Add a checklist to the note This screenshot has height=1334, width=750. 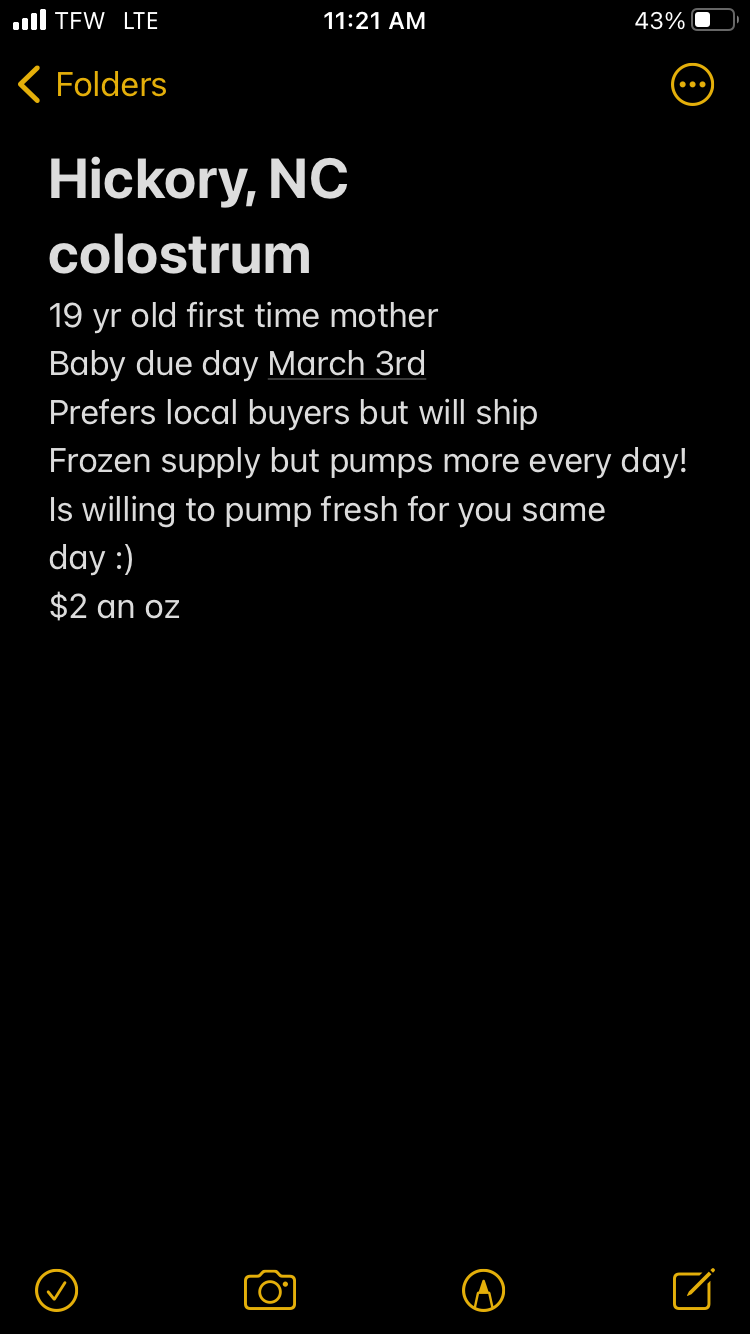click(x=57, y=1290)
